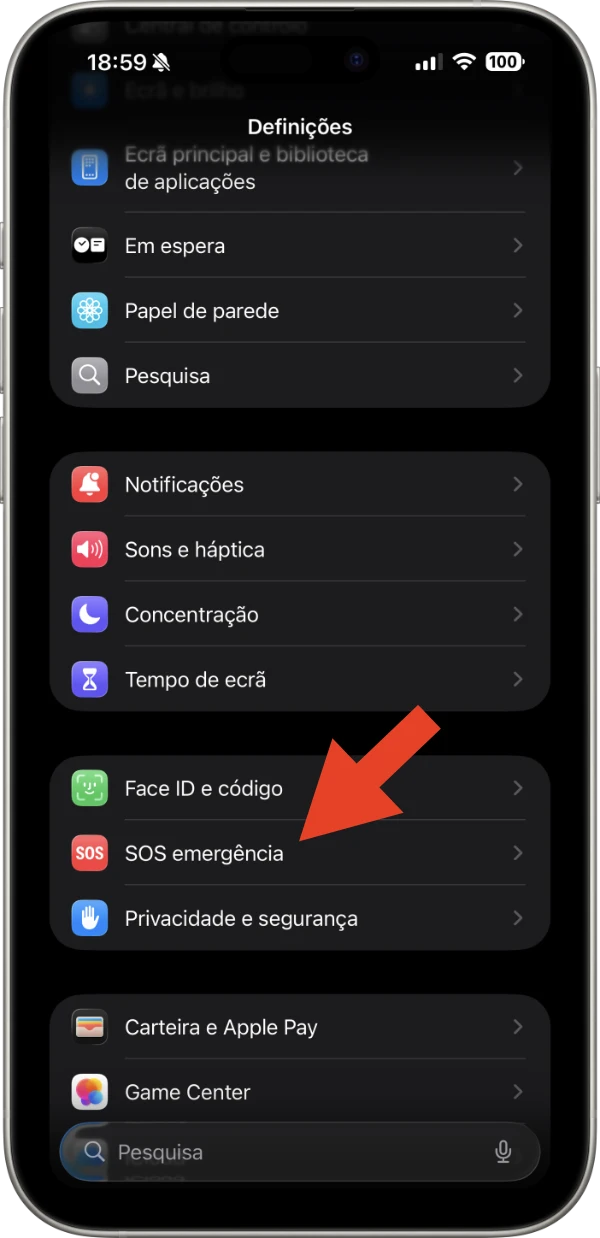Screen dimensions: 600x1238
Task: Open SOS emergência settings
Action: 298,854
